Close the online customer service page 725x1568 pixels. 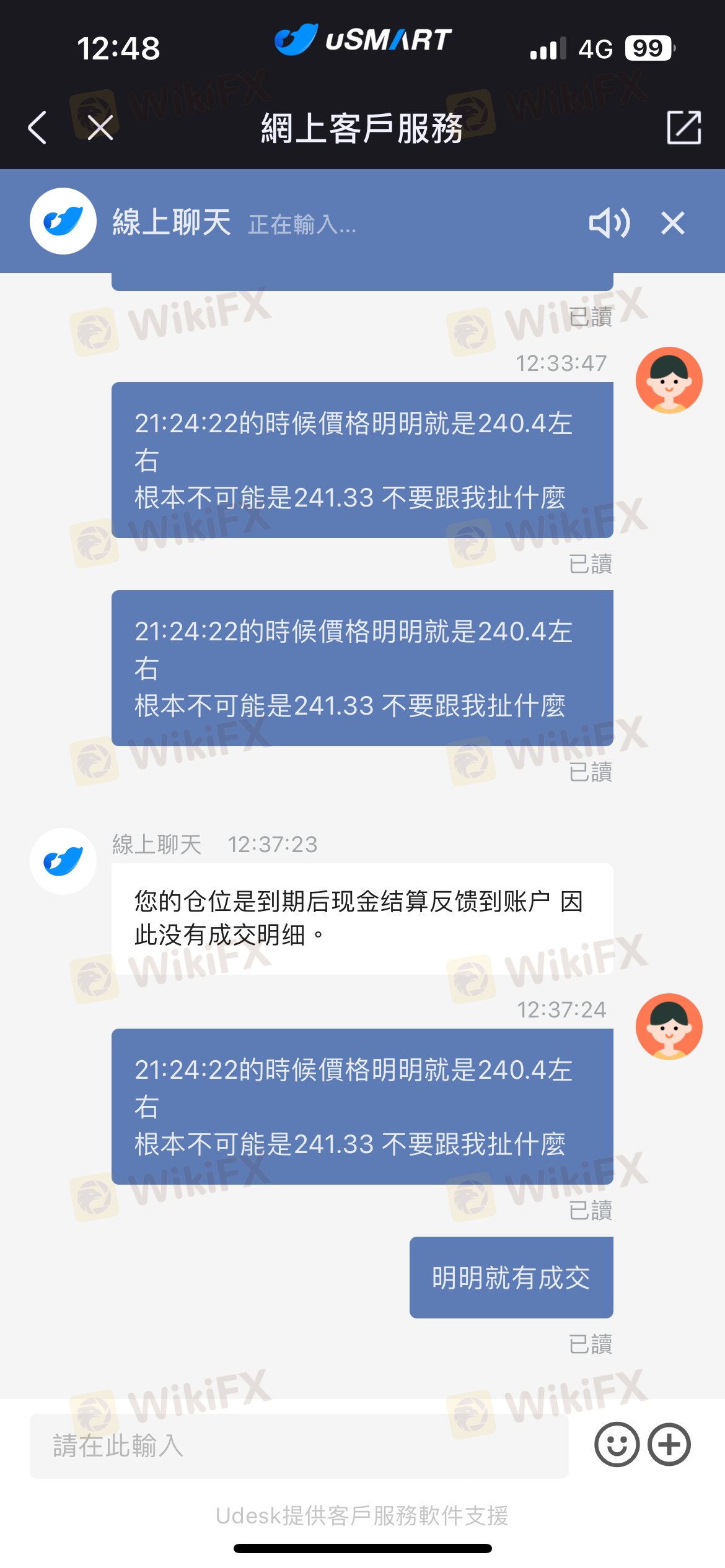tap(100, 128)
